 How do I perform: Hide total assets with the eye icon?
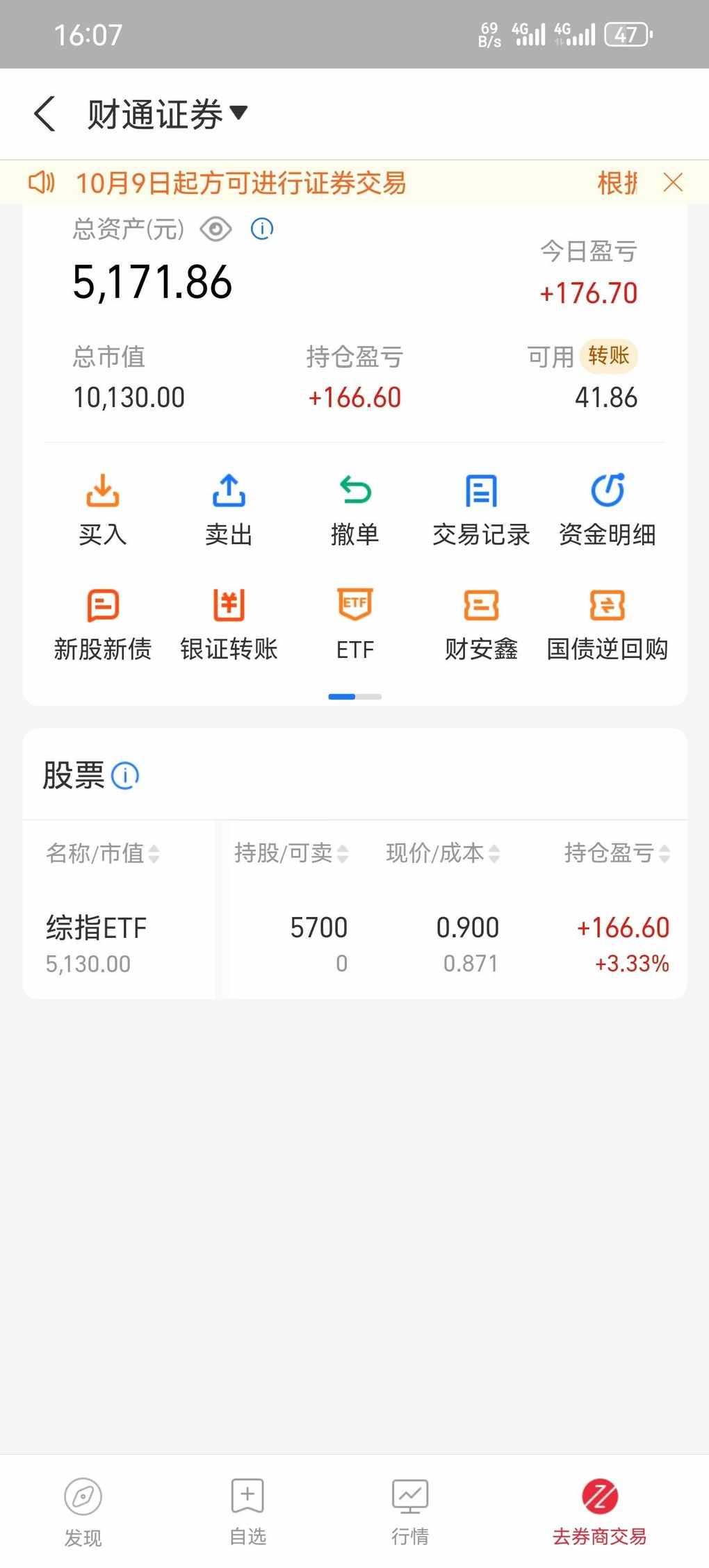point(215,229)
